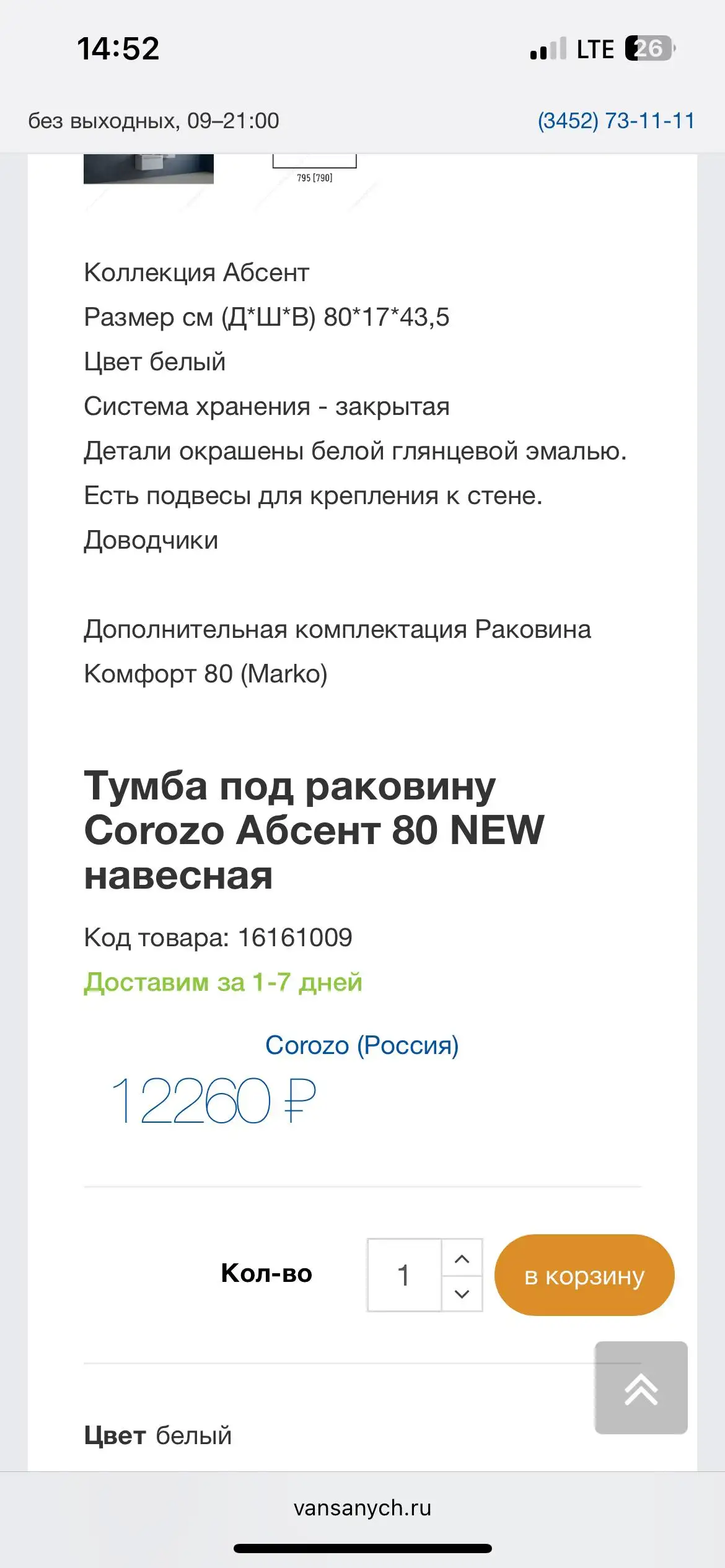Tap the LTE network indicator
This screenshot has width=725, height=1568.
(595, 48)
